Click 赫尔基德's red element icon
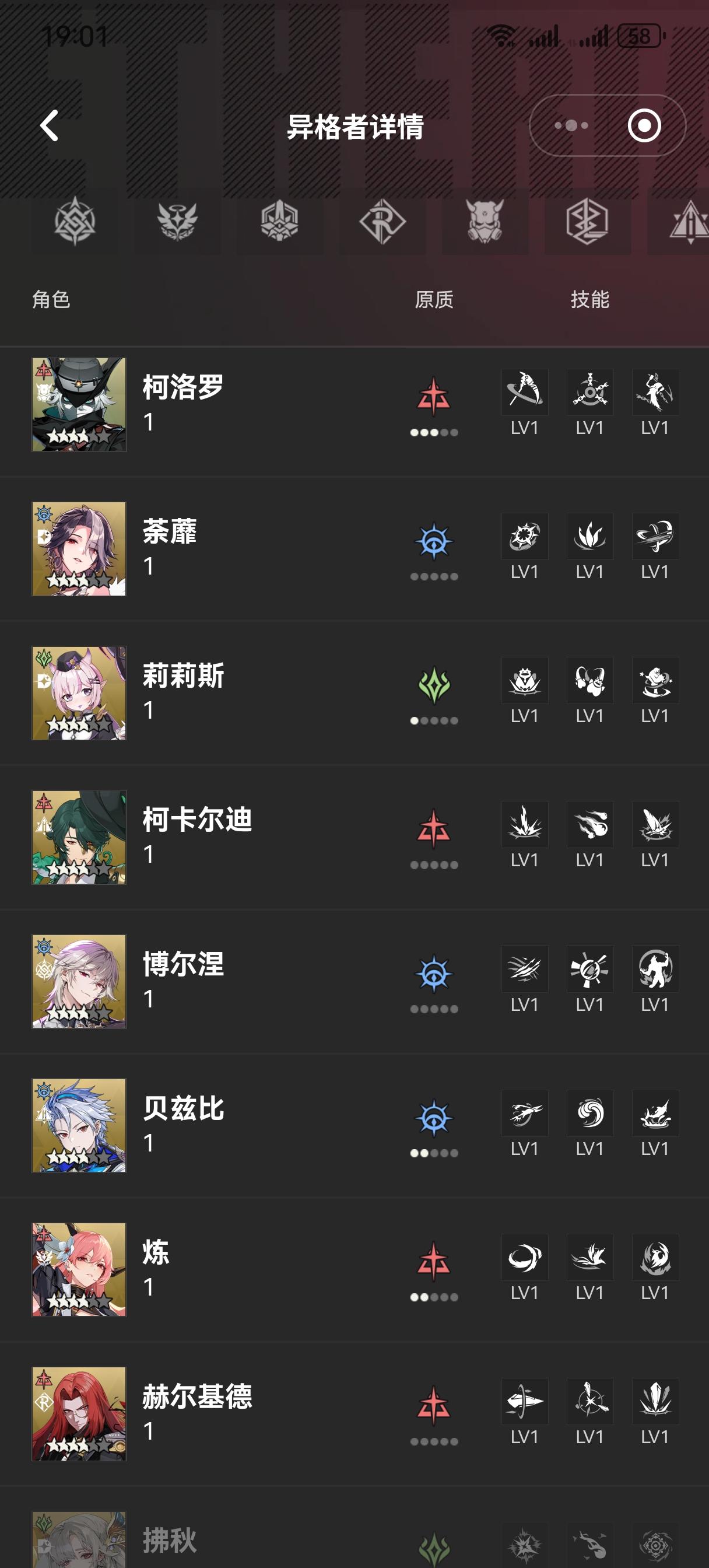The image size is (709, 1568). click(x=436, y=1402)
